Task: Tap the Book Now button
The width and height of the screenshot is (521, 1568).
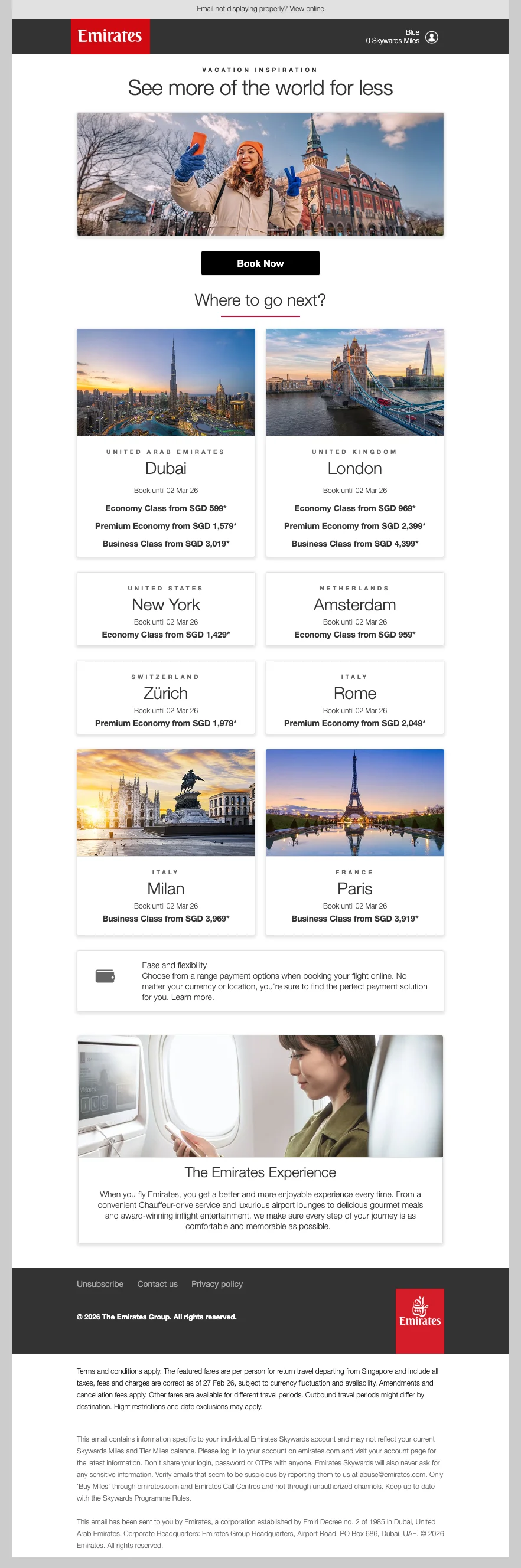Action: 260,263
